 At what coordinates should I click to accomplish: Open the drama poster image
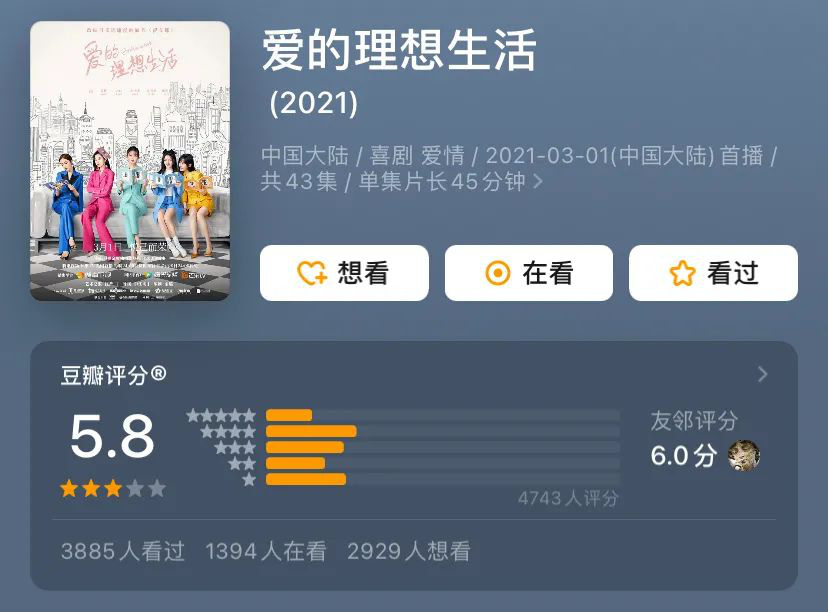point(130,161)
